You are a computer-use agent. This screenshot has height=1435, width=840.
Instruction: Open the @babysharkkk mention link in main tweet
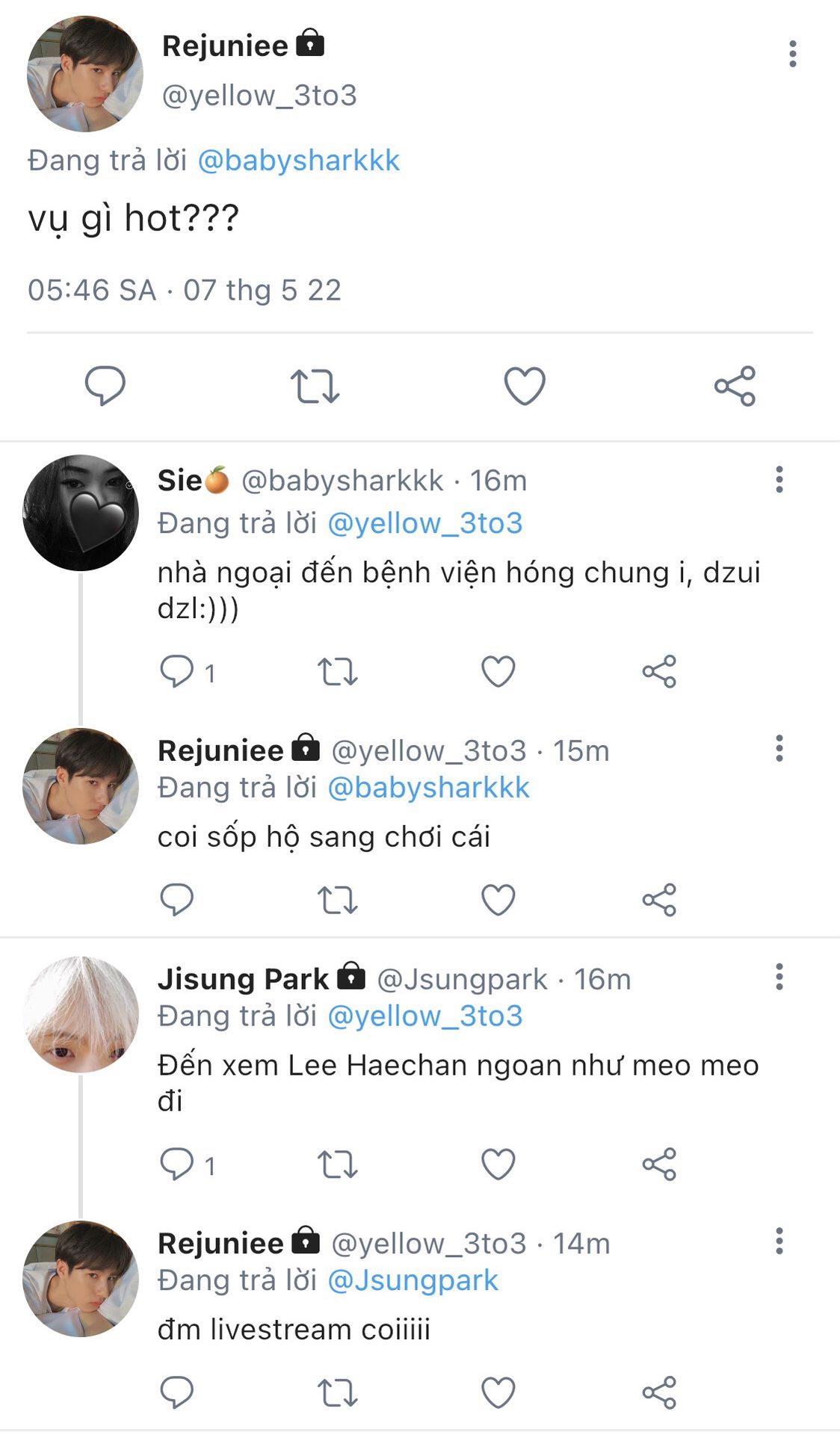coord(298,161)
